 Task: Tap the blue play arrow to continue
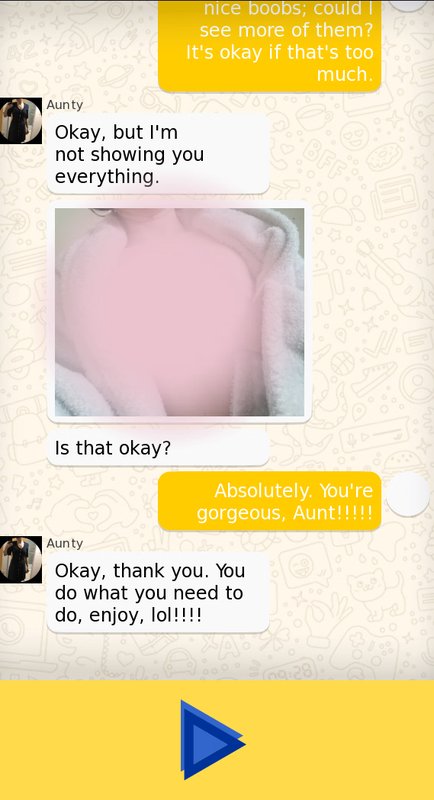(x=213, y=740)
